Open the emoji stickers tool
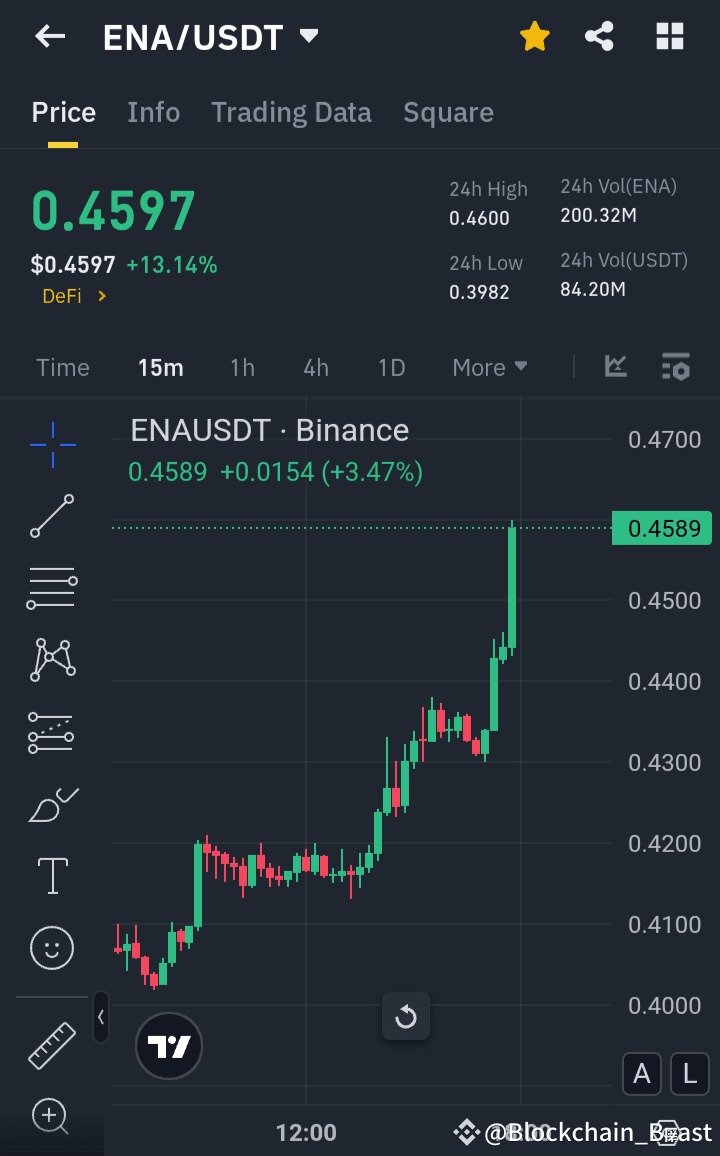Screen dimensions: 720x1156 [x=51, y=948]
